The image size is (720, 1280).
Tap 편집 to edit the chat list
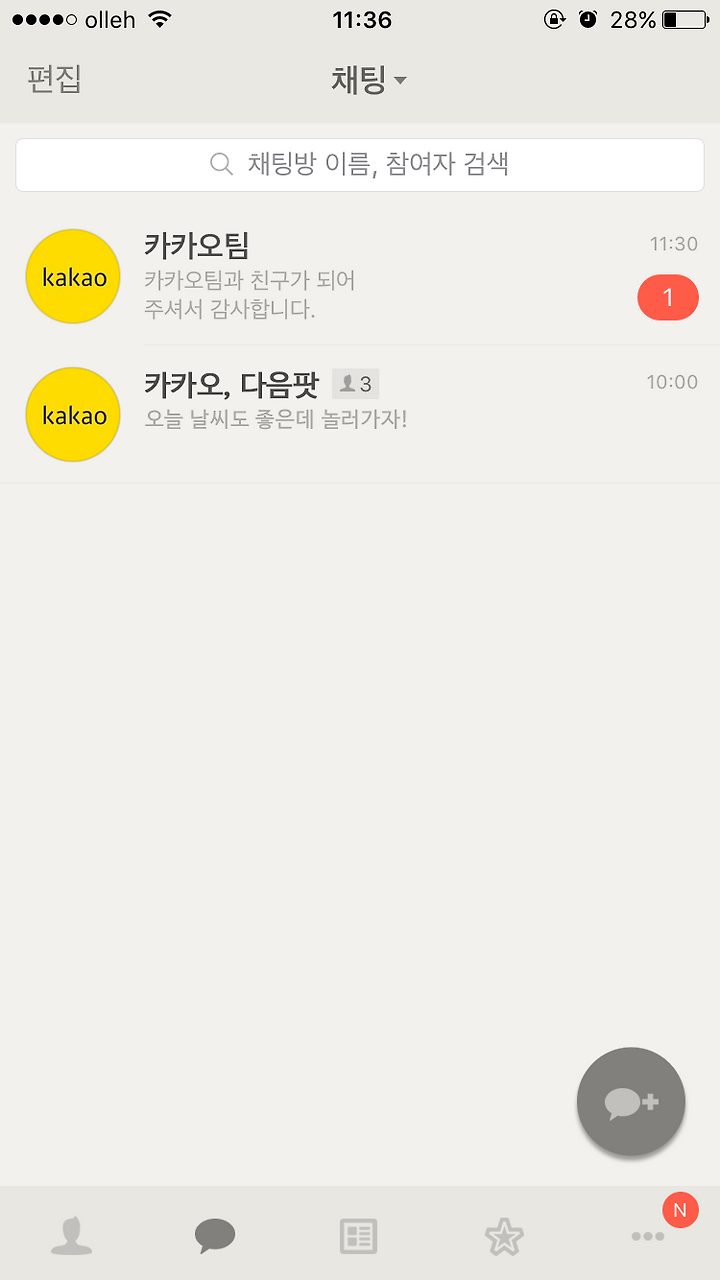coord(54,80)
